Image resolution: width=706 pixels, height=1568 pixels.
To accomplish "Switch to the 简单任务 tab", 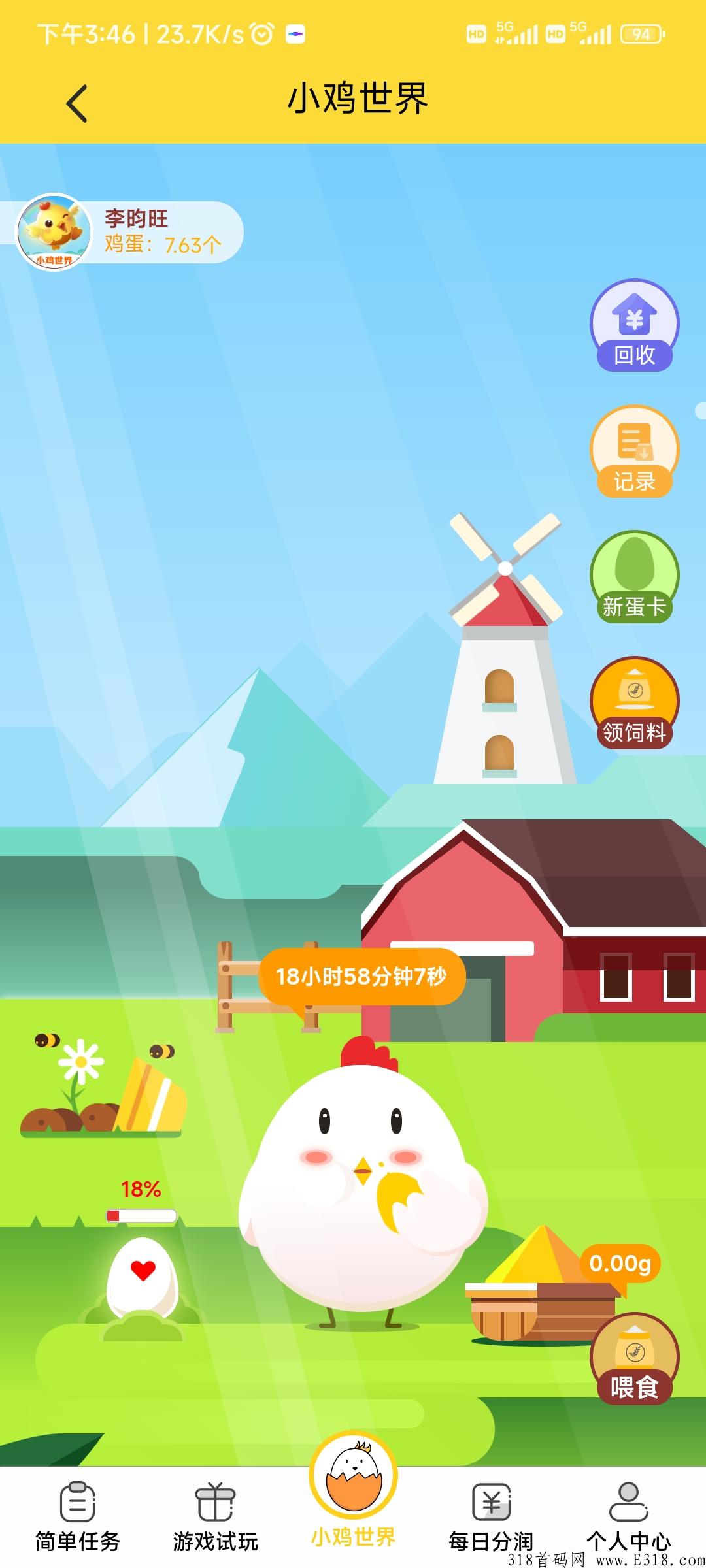I will [x=77, y=1516].
